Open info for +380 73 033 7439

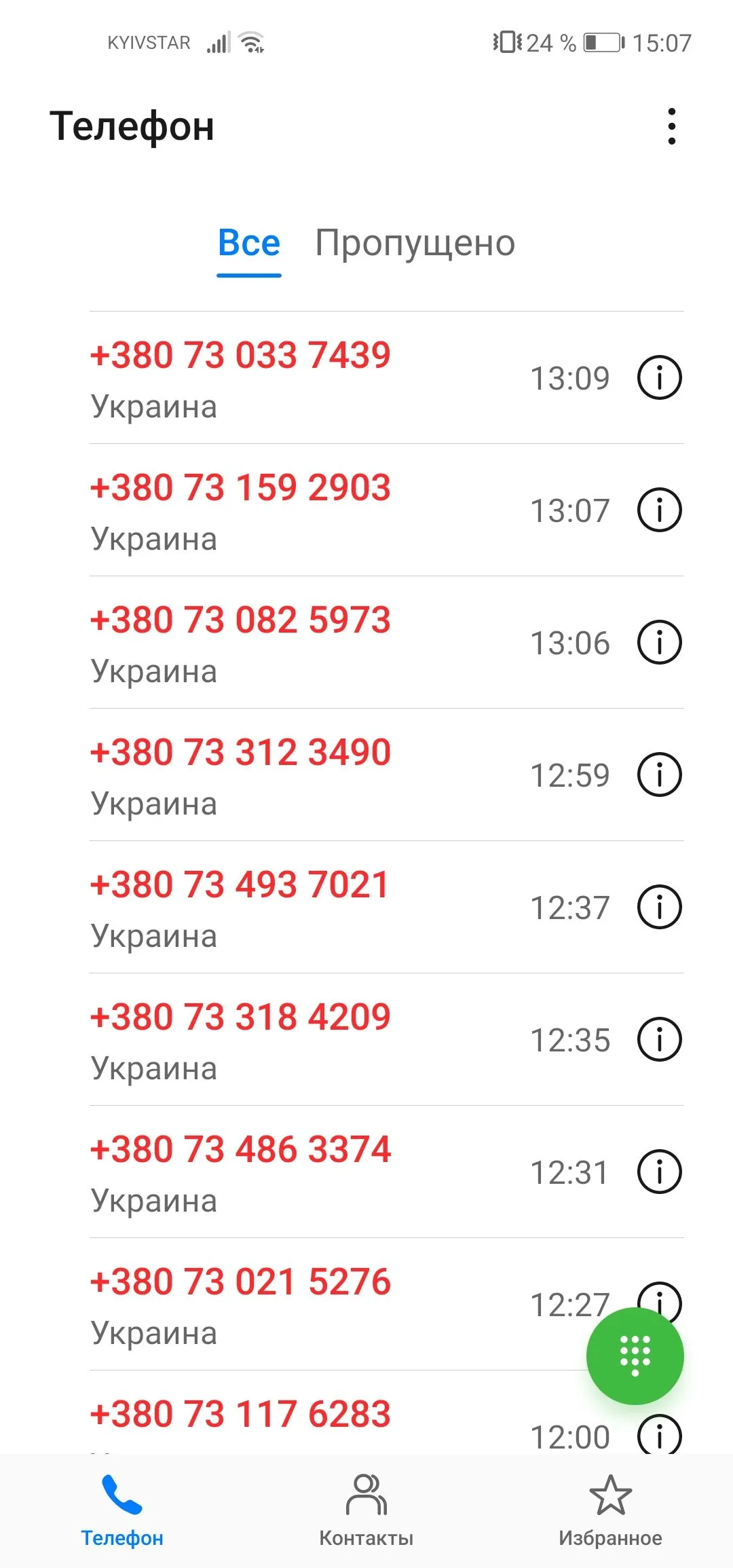pos(659,377)
